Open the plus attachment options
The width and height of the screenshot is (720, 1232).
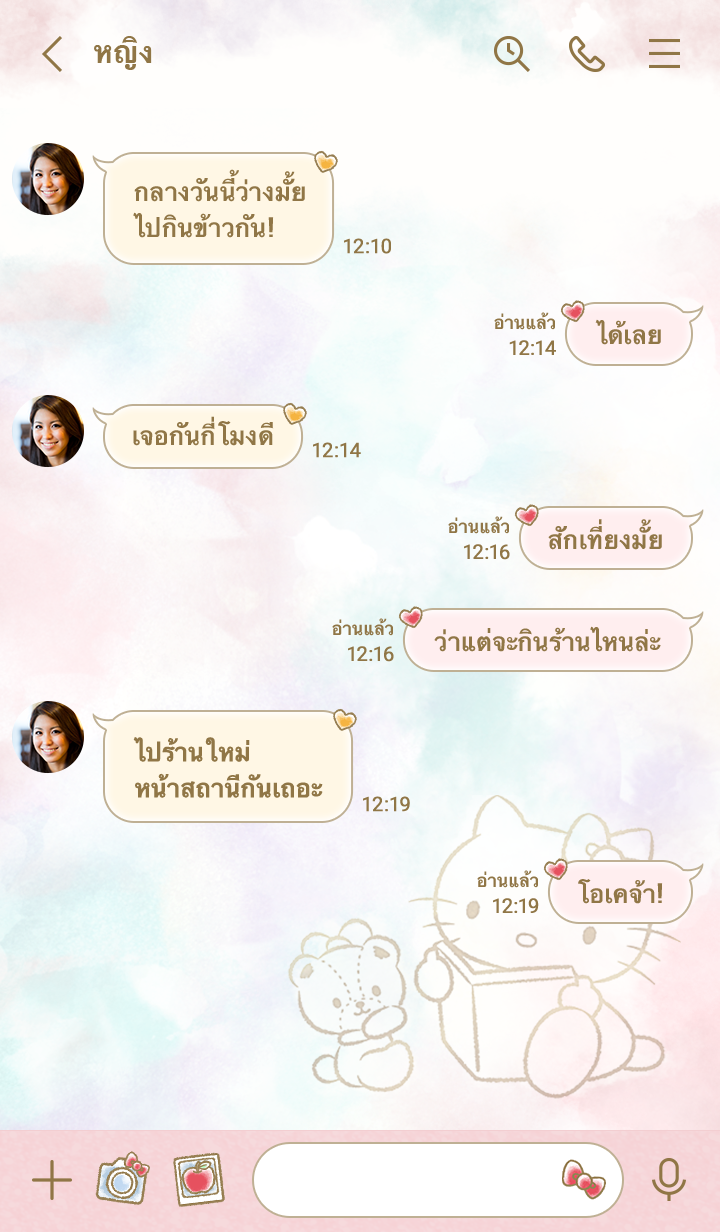point(52,1181)
